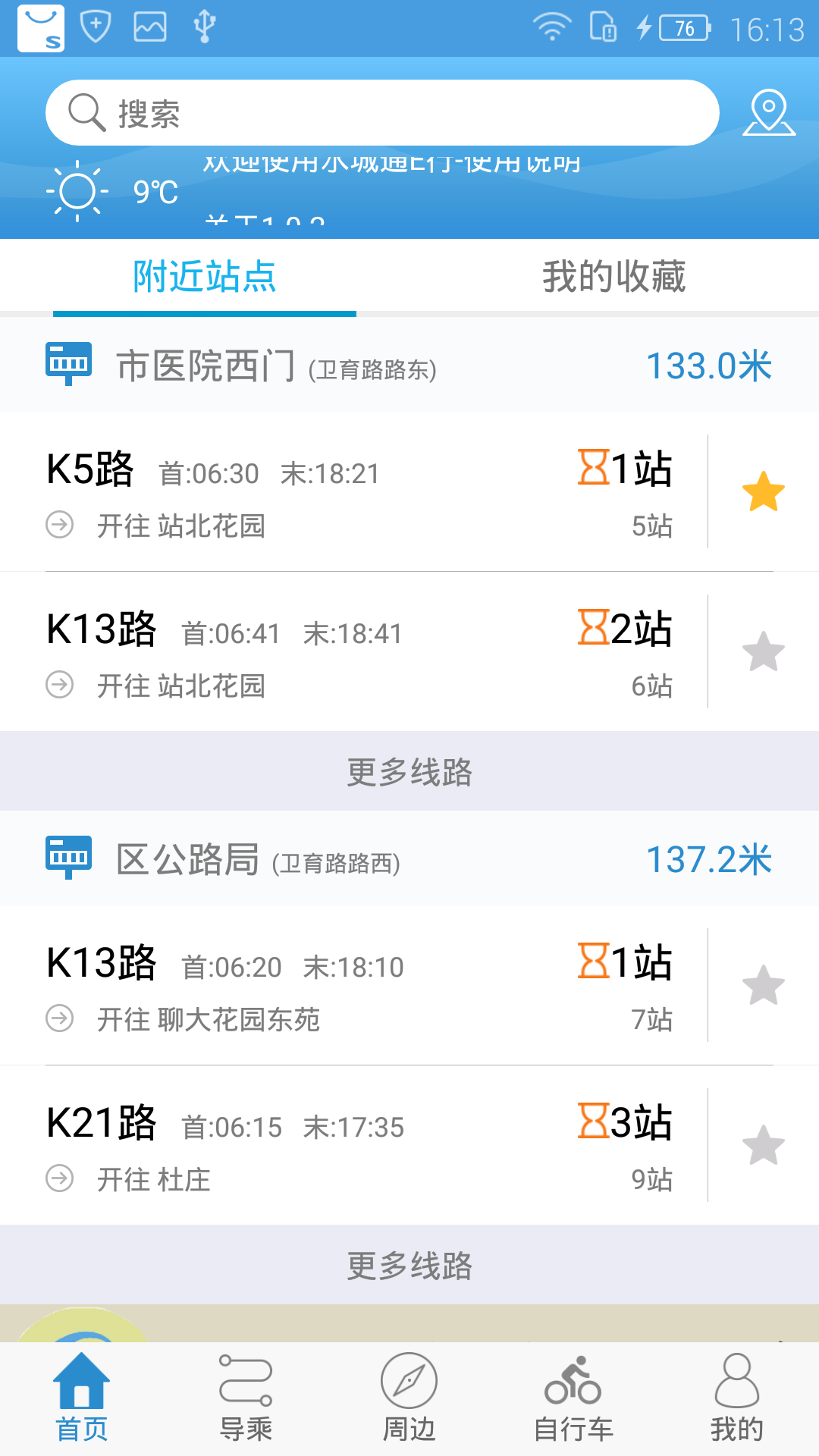Tap the 搜索 search box
The width and height of the screenshot is (819, 1456).
click(382, 113)
